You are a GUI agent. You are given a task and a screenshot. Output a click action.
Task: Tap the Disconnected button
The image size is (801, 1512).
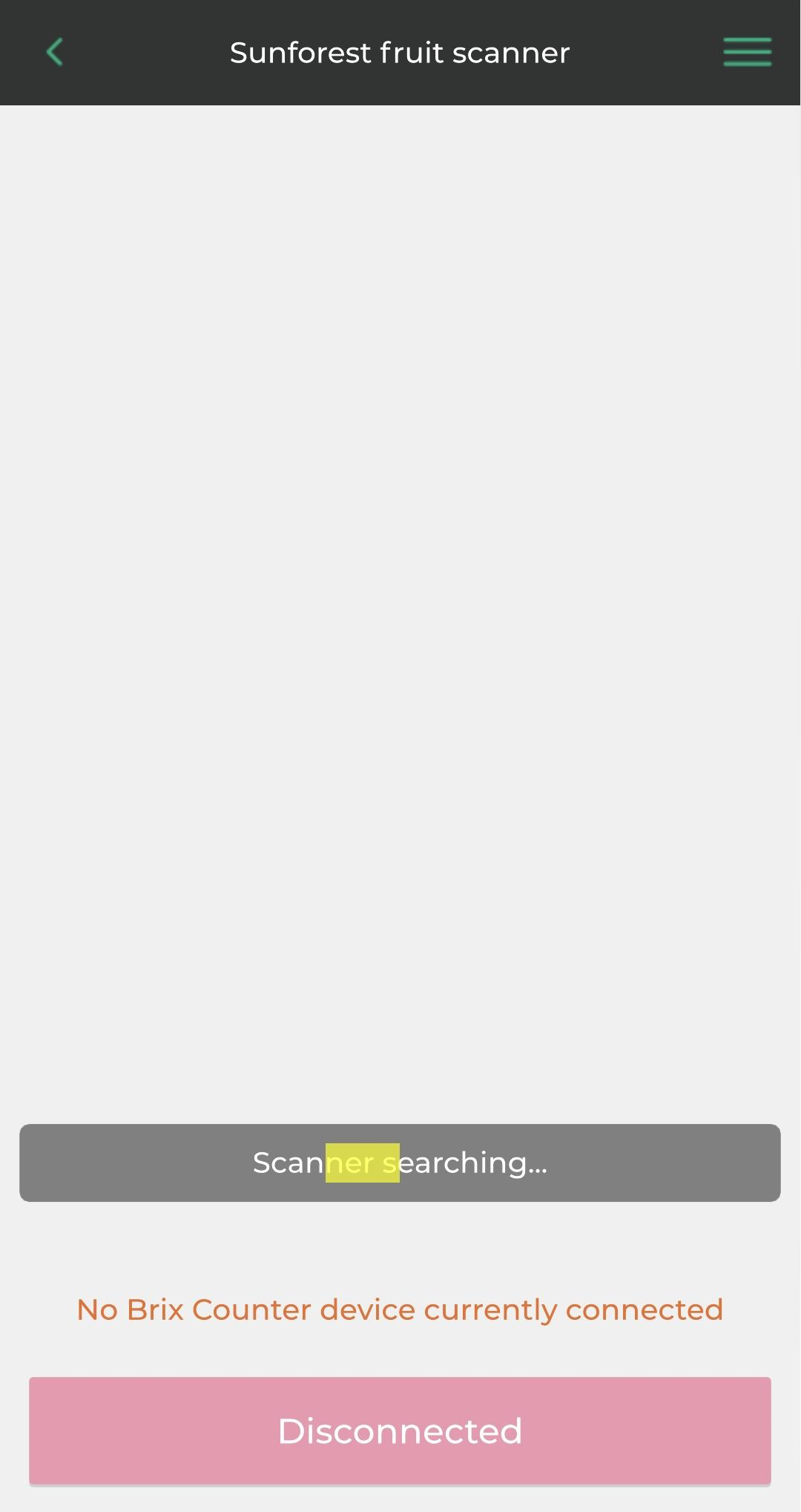tap(400, 1431)
